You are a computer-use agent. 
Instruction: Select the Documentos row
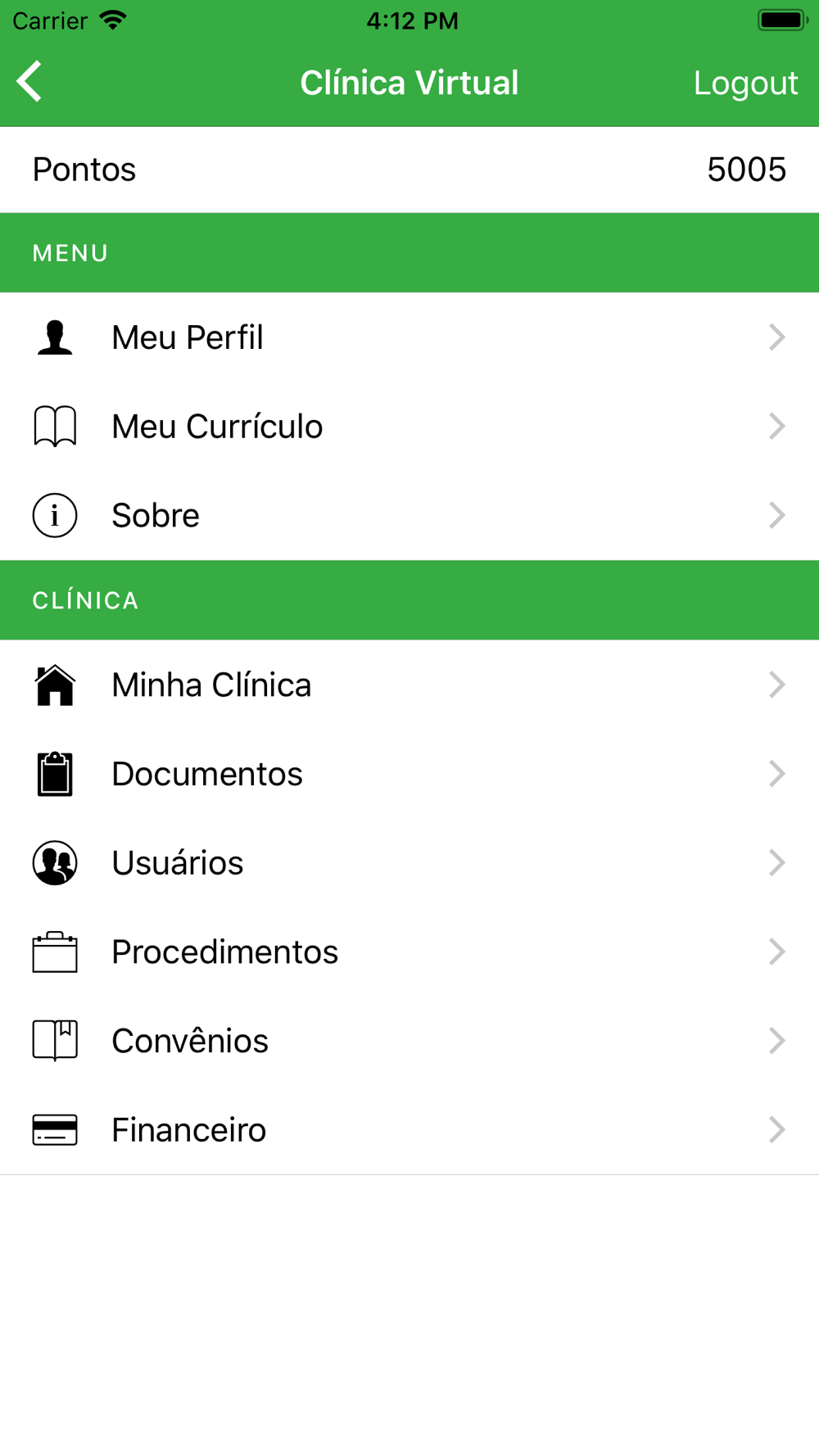(x=409, y=774)
